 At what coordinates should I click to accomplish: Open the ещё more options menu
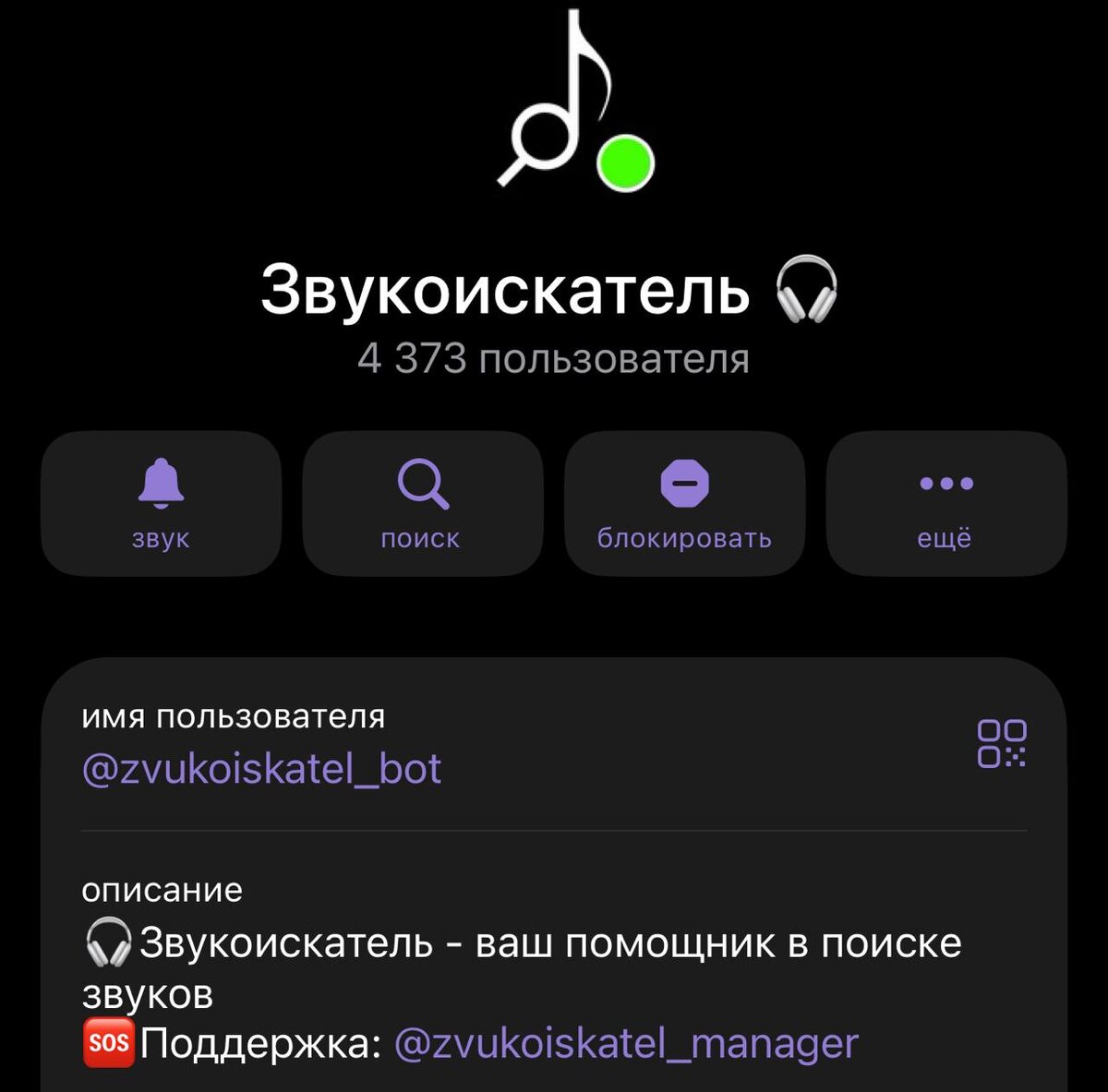click(x=945, y=504)
